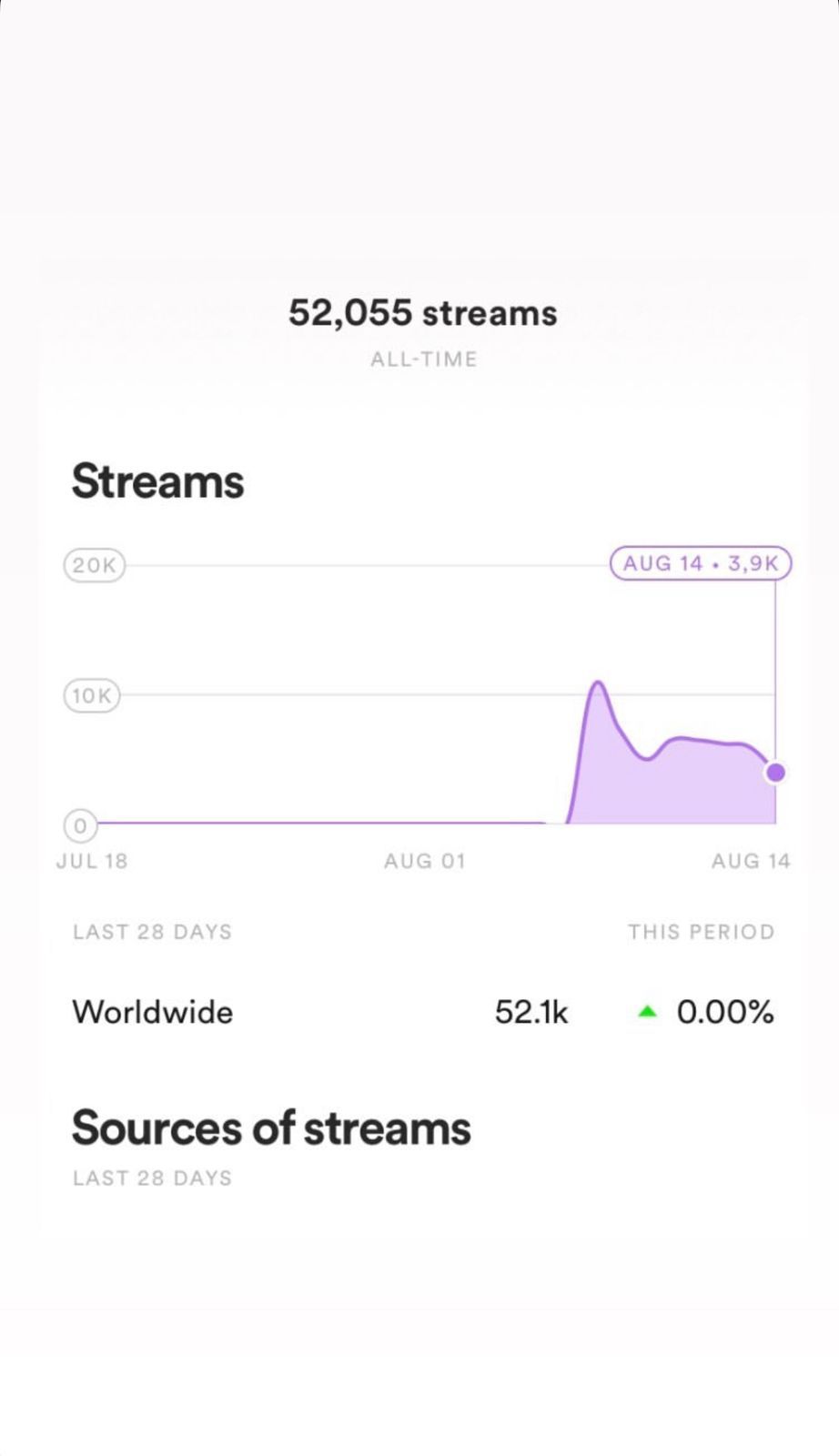
Task: Open the LAST 28 DAYS period selector under Sources
Action: [152, 1177]
